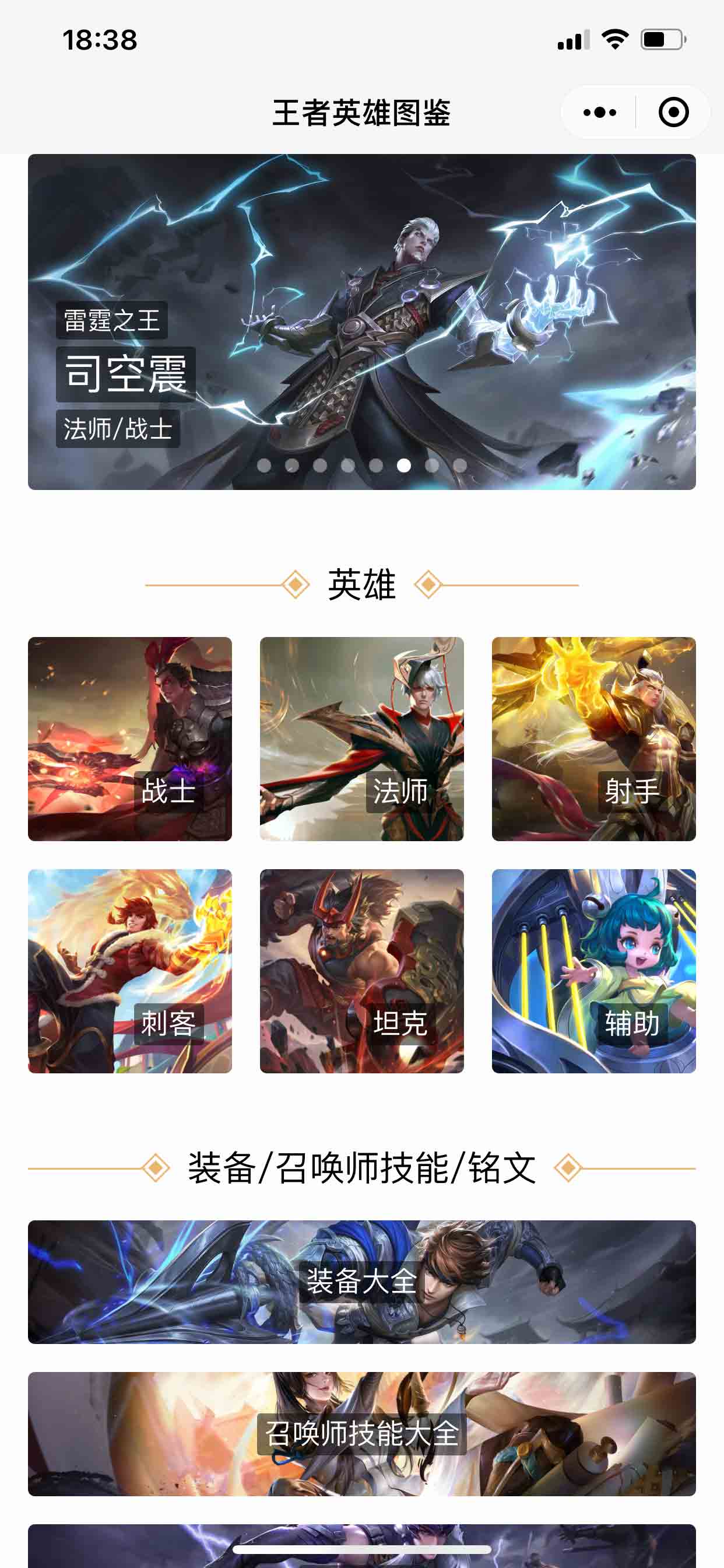Tap the 坦克 hero tile
Image resolution: width=724 pixels, height=1568 pixels.
[x=361, y=970]
